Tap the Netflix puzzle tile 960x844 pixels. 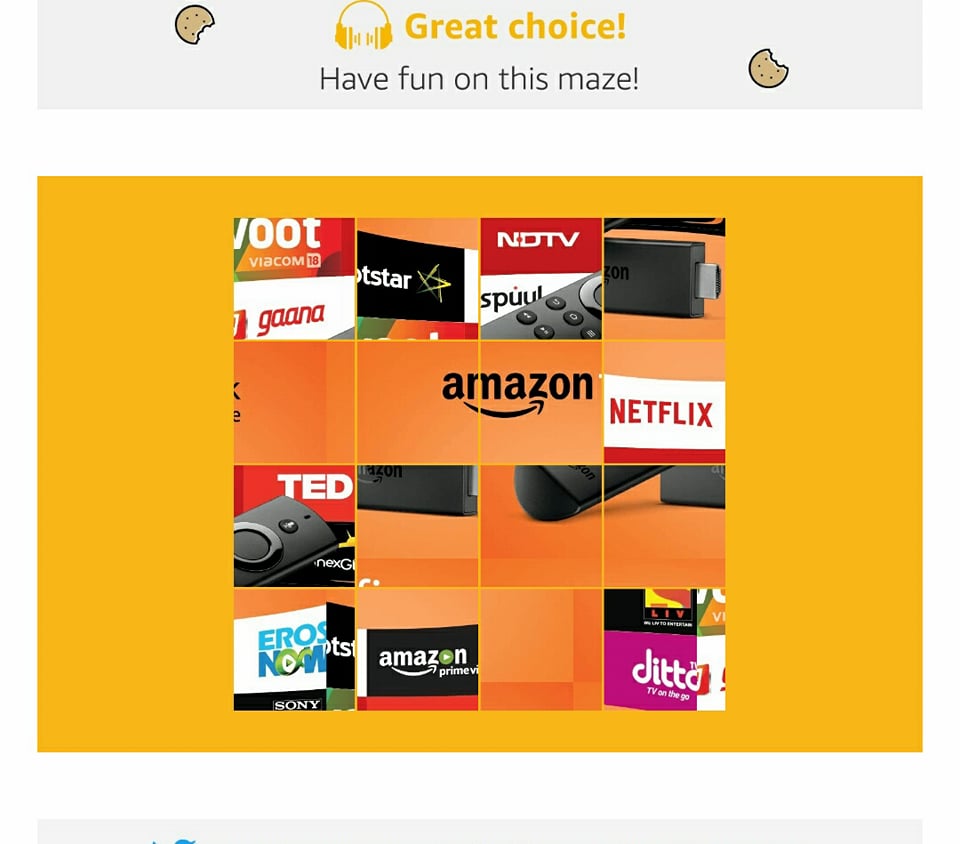[664, 402]
